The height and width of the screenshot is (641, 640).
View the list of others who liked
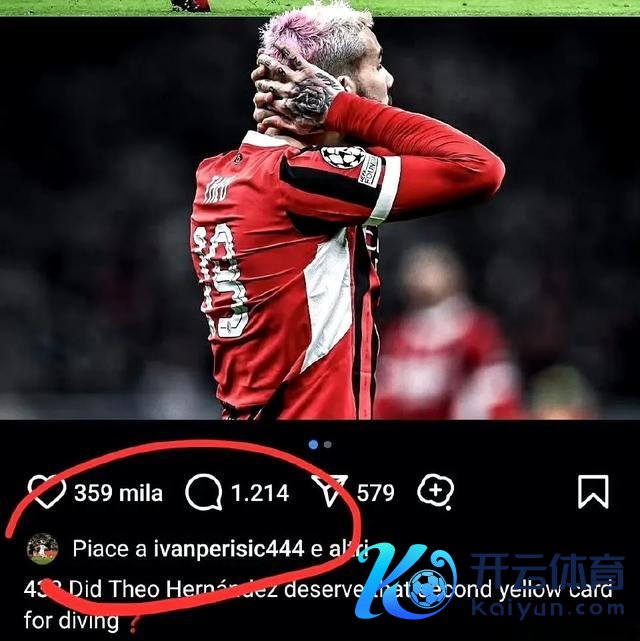(x=346, y=548)
